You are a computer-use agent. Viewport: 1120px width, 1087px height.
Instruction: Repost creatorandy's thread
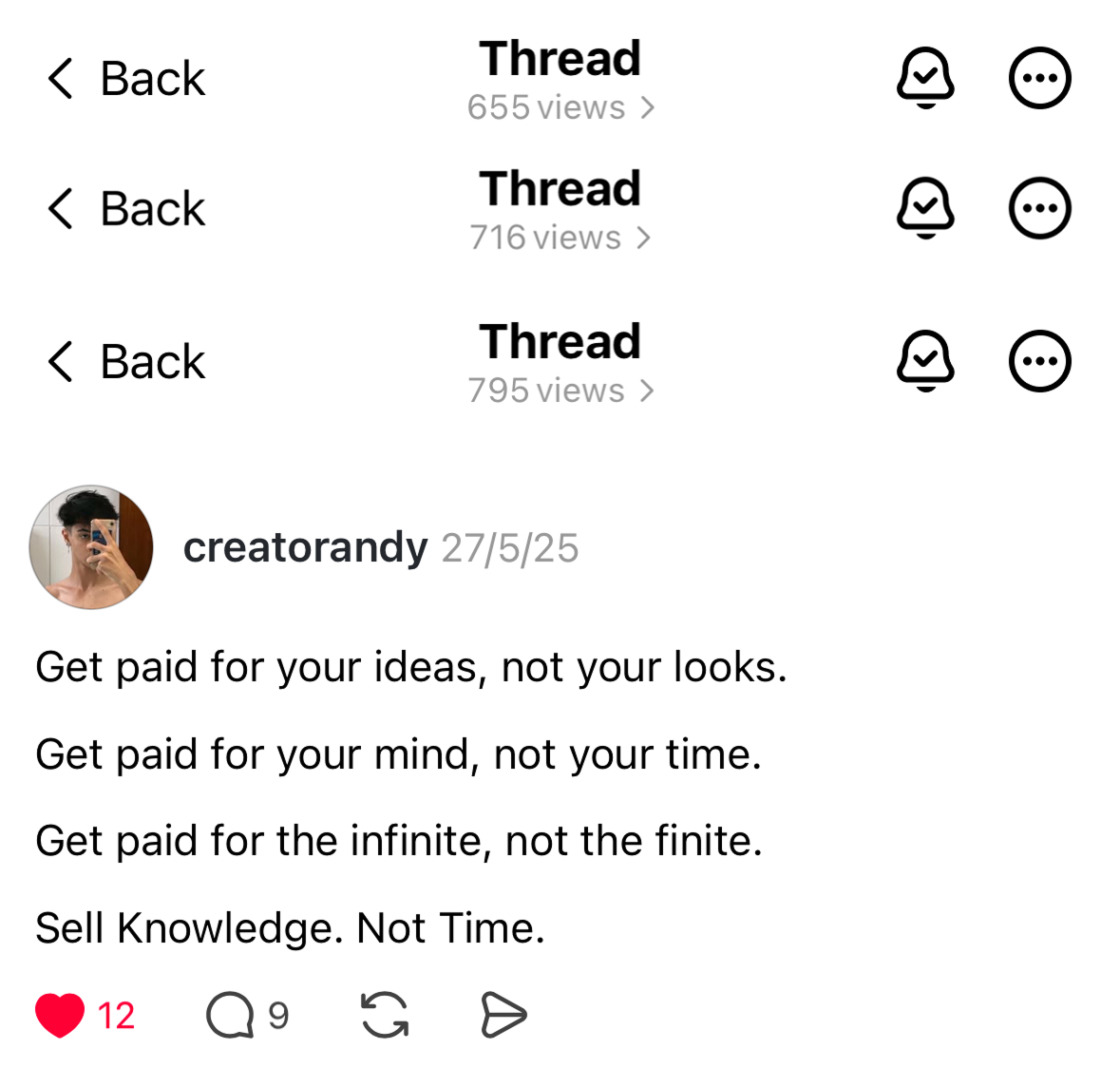coord(385,1015)
